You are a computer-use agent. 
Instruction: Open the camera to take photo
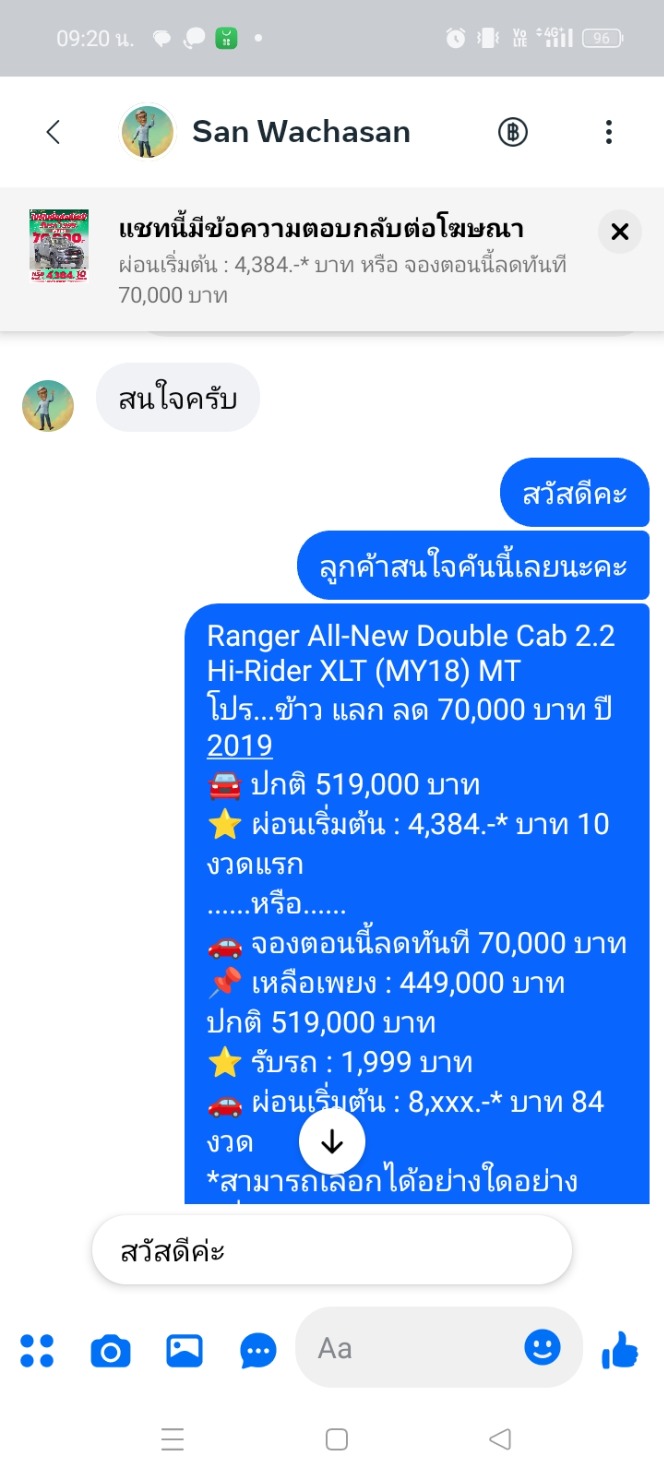click(x=110, y=1351)
